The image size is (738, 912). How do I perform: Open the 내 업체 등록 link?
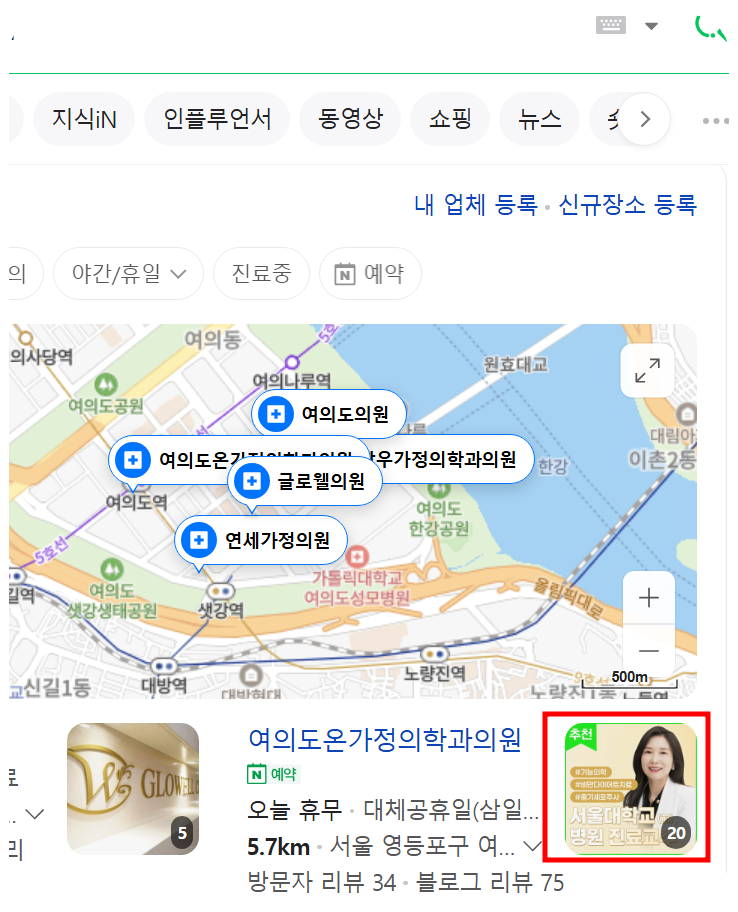point(475,205)
